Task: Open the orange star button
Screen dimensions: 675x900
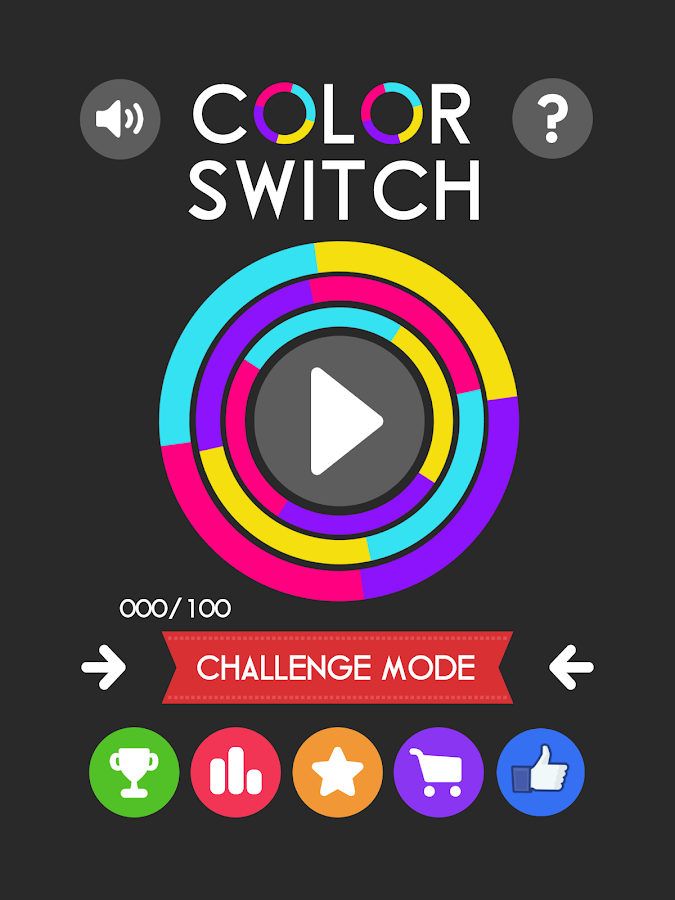Action: (337, 773)
